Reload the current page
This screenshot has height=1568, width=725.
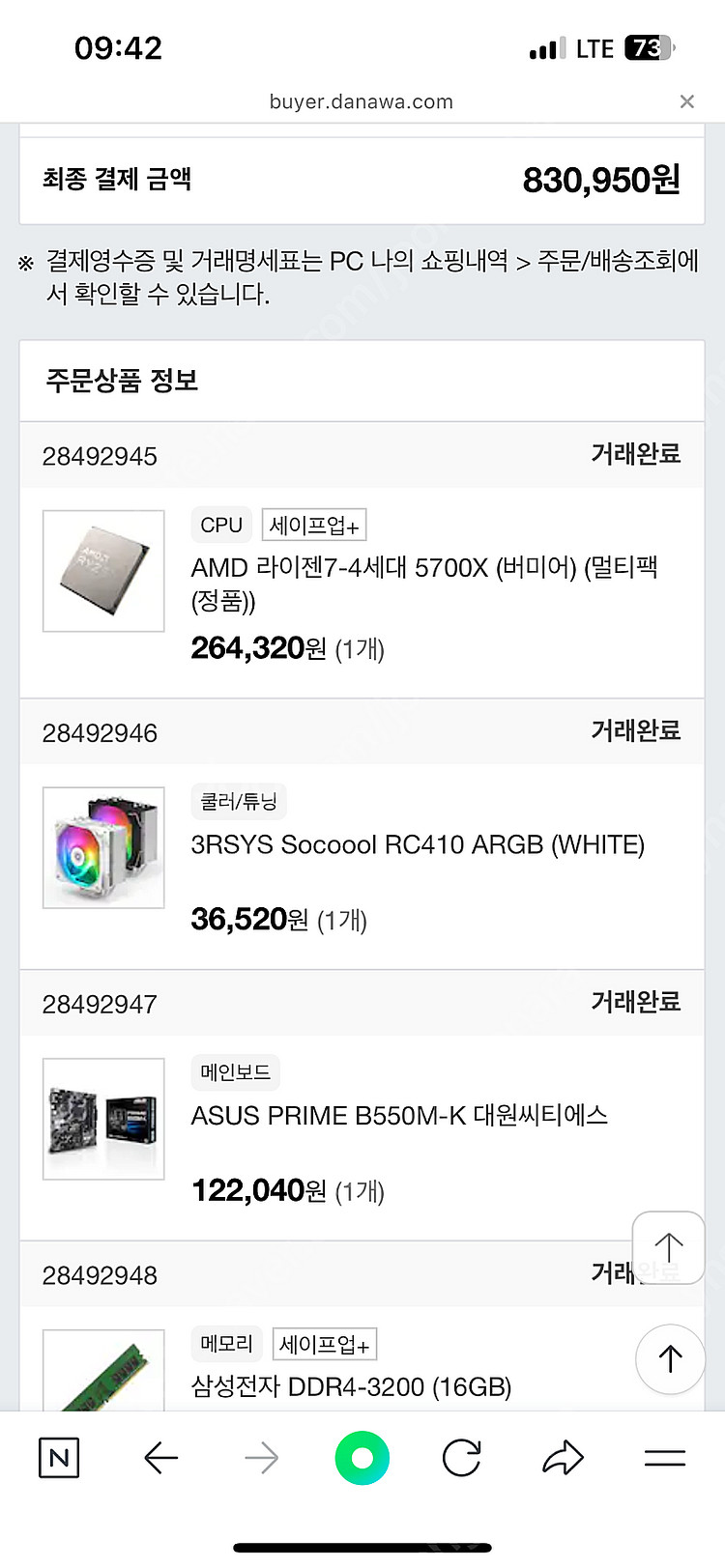coord(462,1458)
